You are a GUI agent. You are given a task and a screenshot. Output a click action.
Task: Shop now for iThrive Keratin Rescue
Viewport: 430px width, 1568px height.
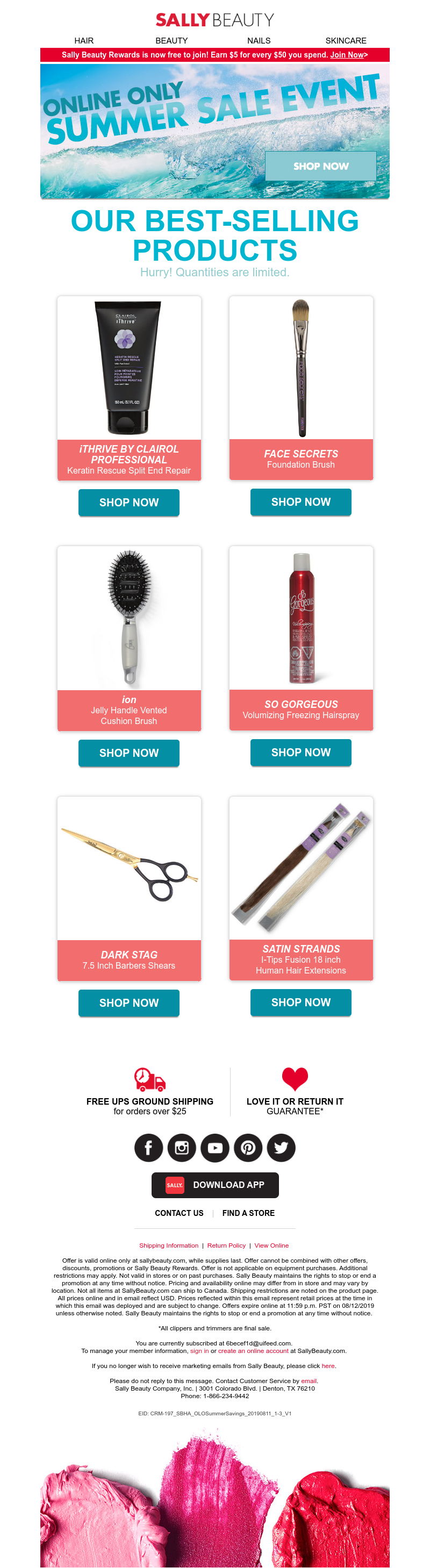pos(128,502)
